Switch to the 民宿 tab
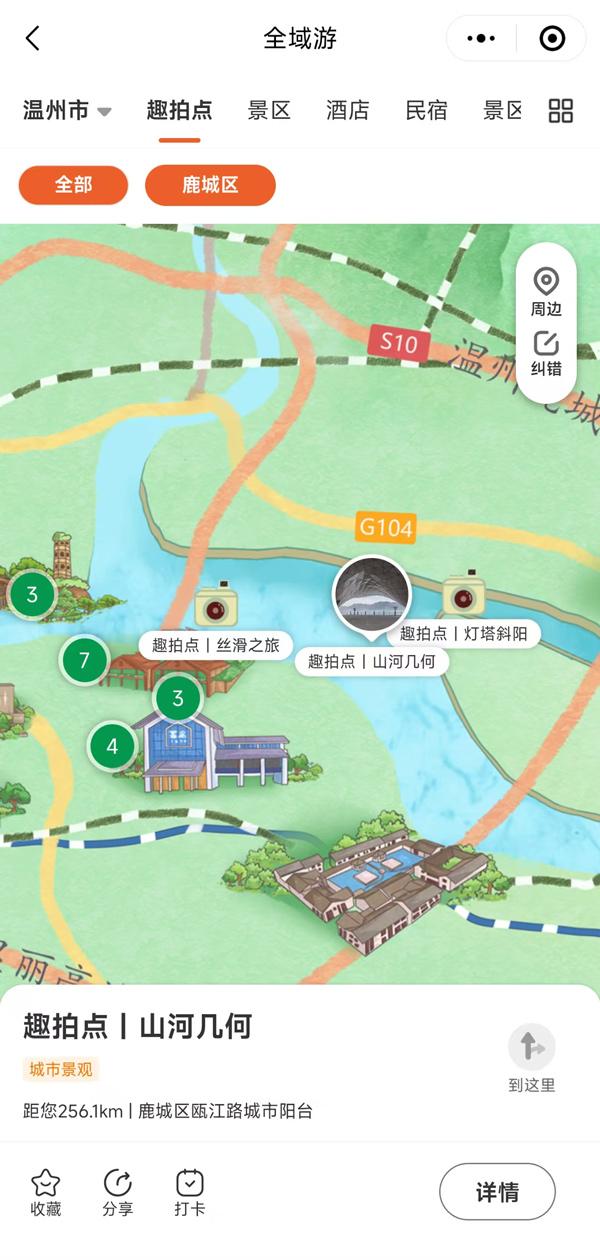 pyautogui.click(x=426, y=111)
